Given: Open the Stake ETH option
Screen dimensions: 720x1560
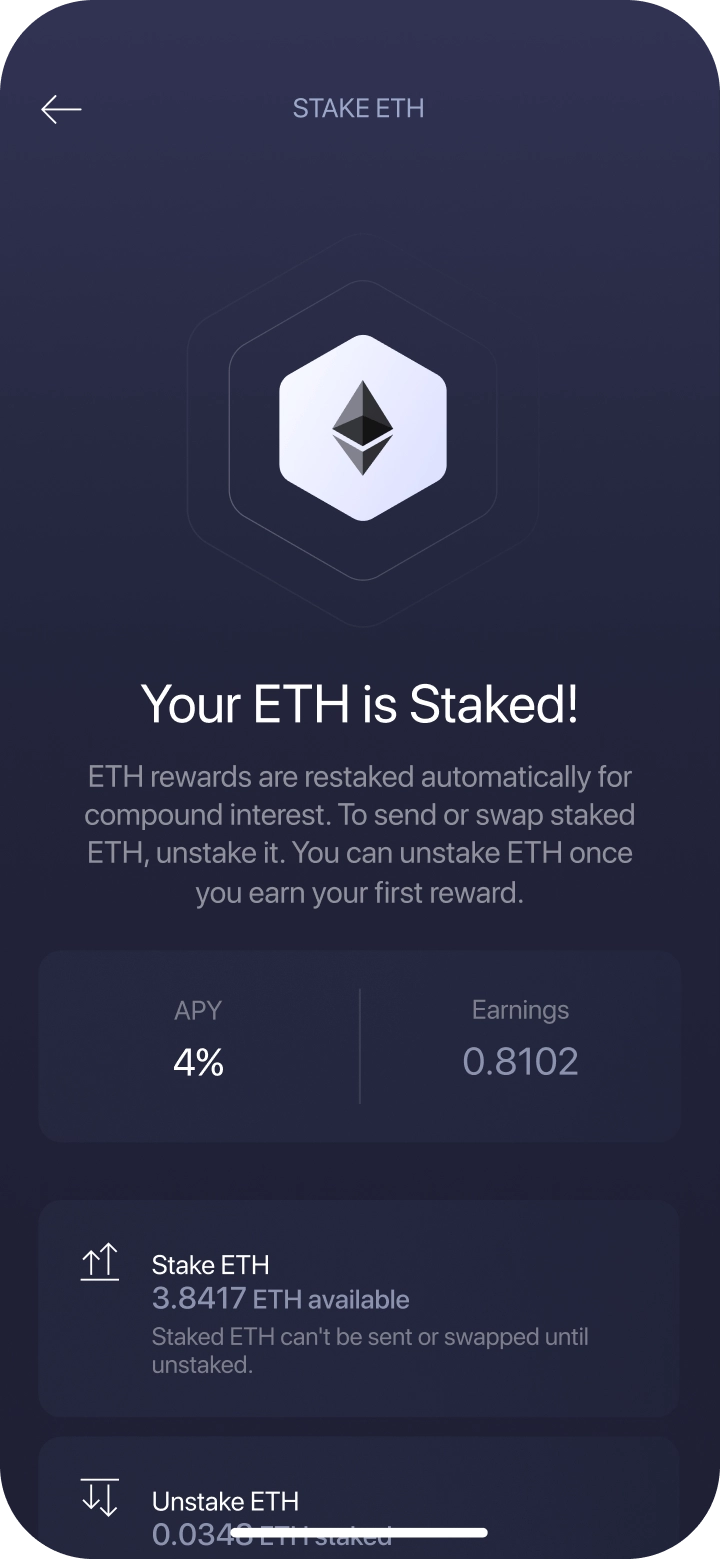Looking at the screenshot, I should pos(359,1307).
